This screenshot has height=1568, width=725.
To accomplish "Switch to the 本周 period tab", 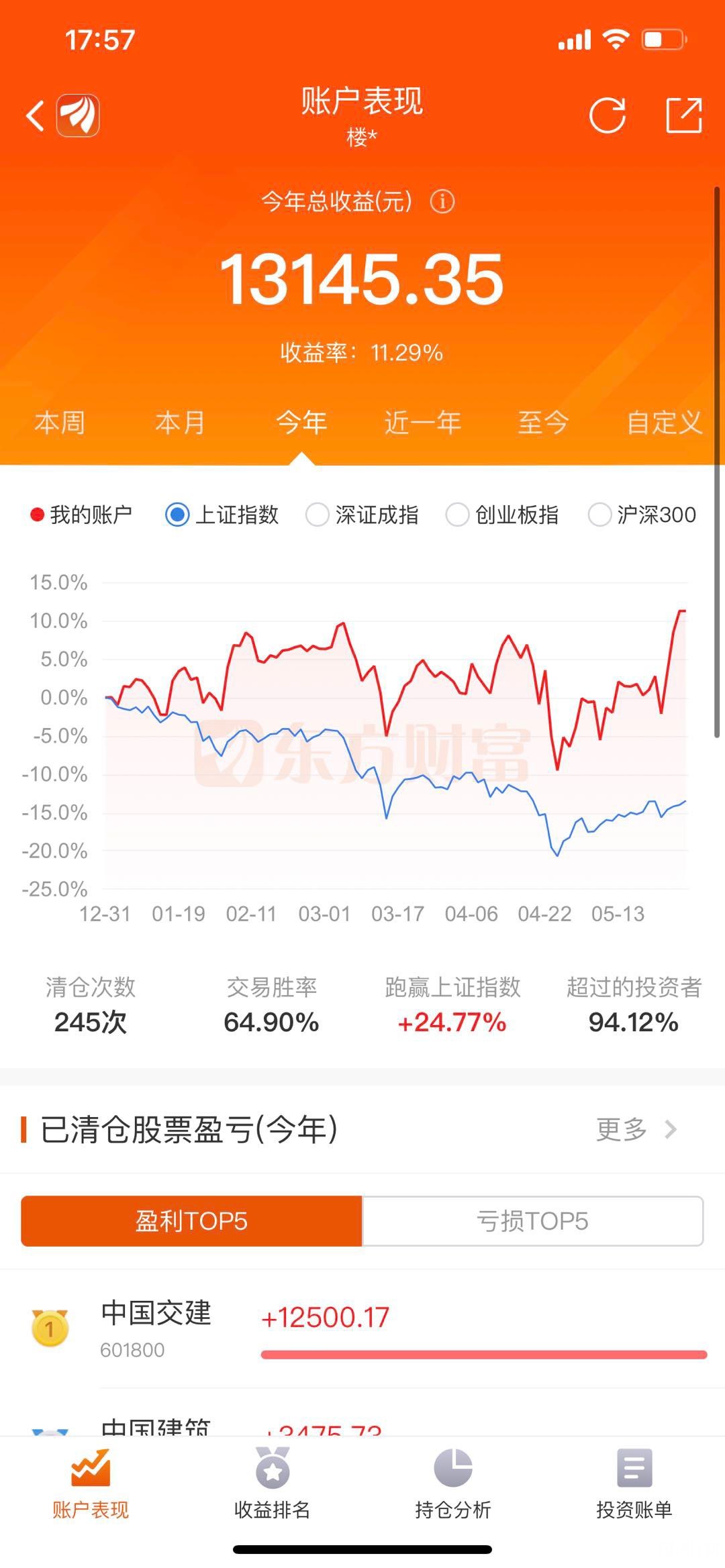I will (x=60, y=423).
